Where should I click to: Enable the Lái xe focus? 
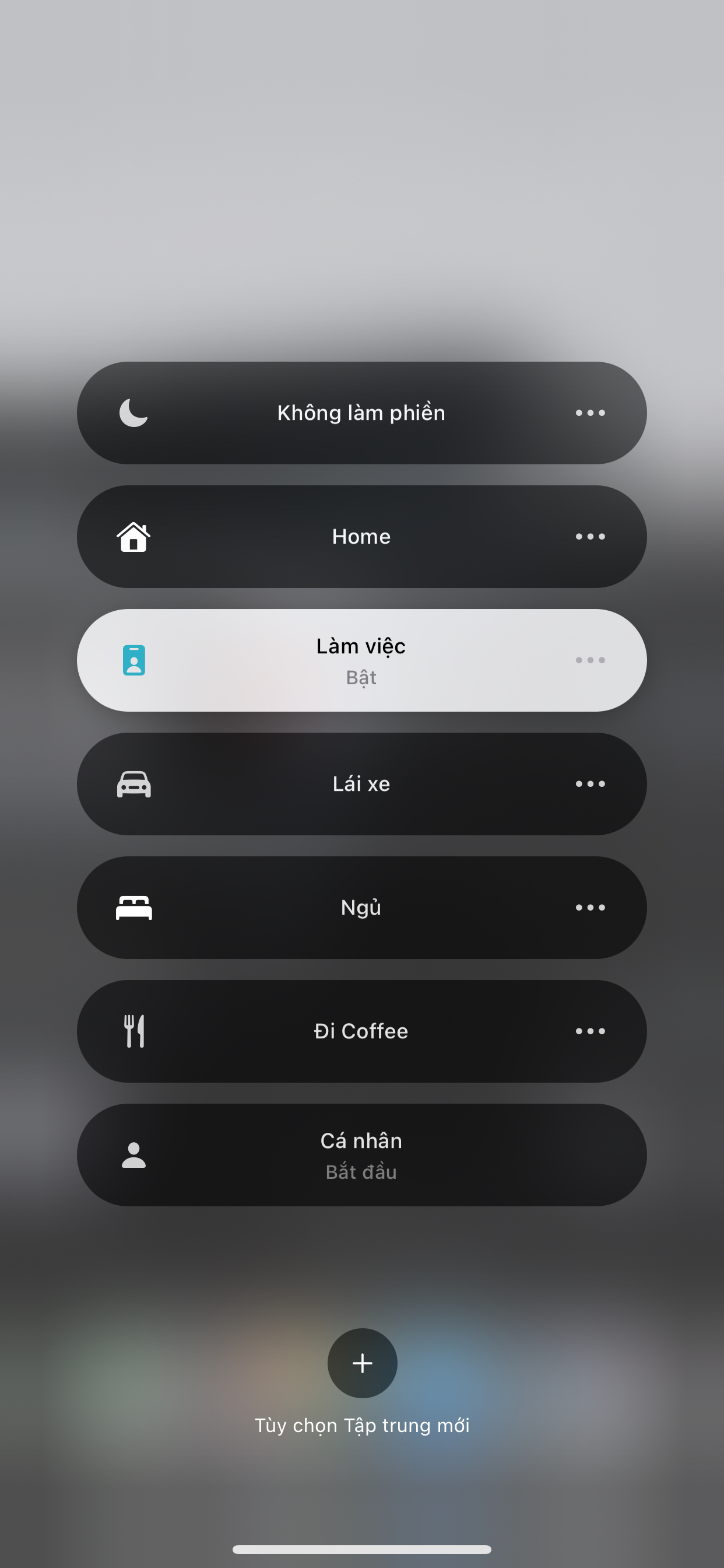(361, 784)
